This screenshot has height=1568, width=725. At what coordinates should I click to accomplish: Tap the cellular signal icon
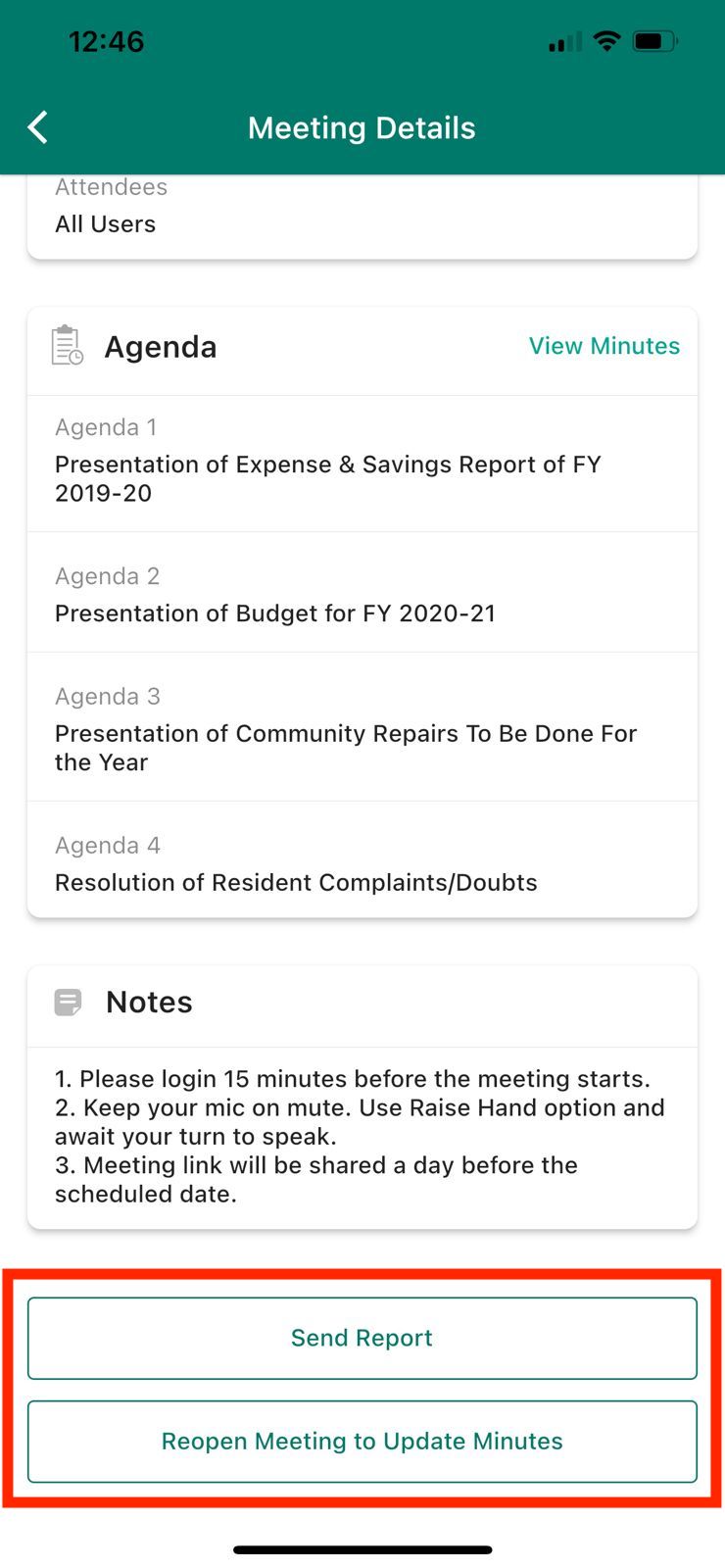pos(563,40)
